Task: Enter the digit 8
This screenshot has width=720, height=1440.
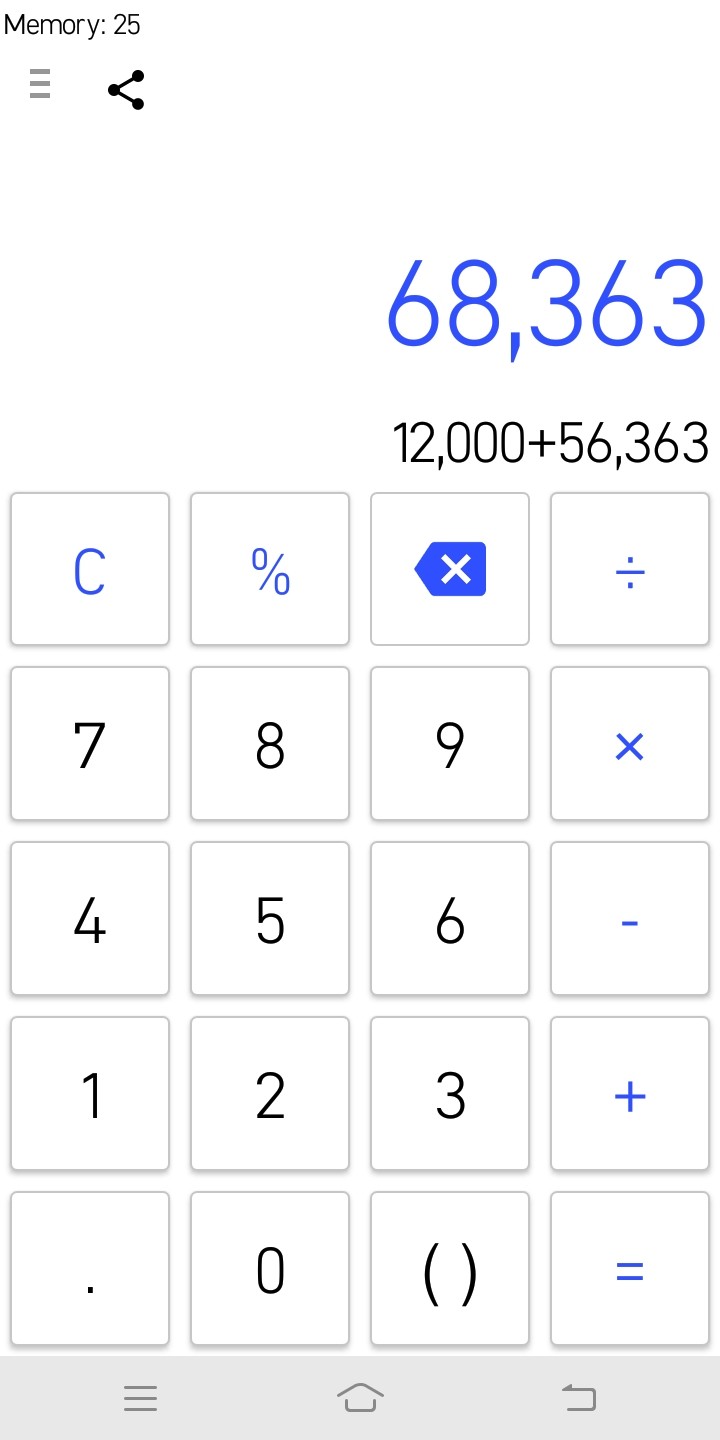Action: tap(270, 744)
